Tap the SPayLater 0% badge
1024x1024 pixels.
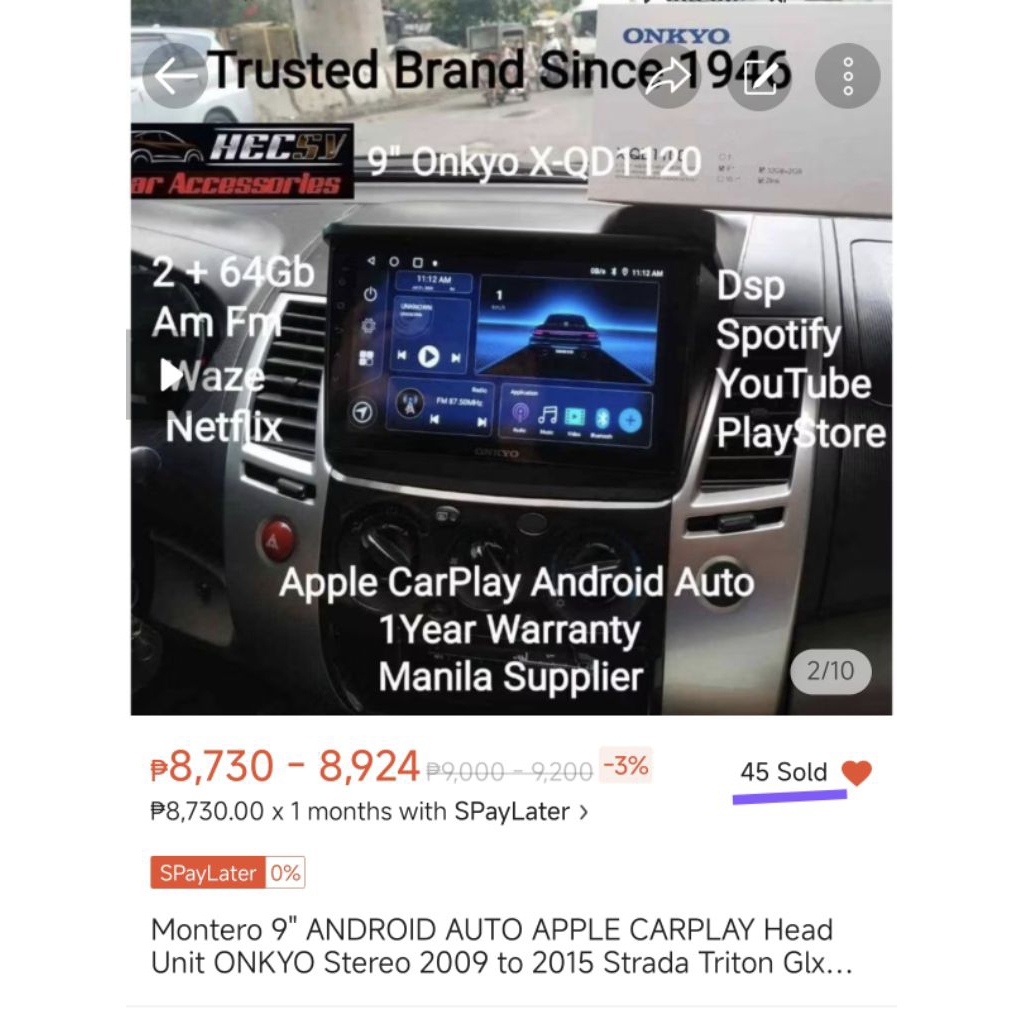(228, 873)
